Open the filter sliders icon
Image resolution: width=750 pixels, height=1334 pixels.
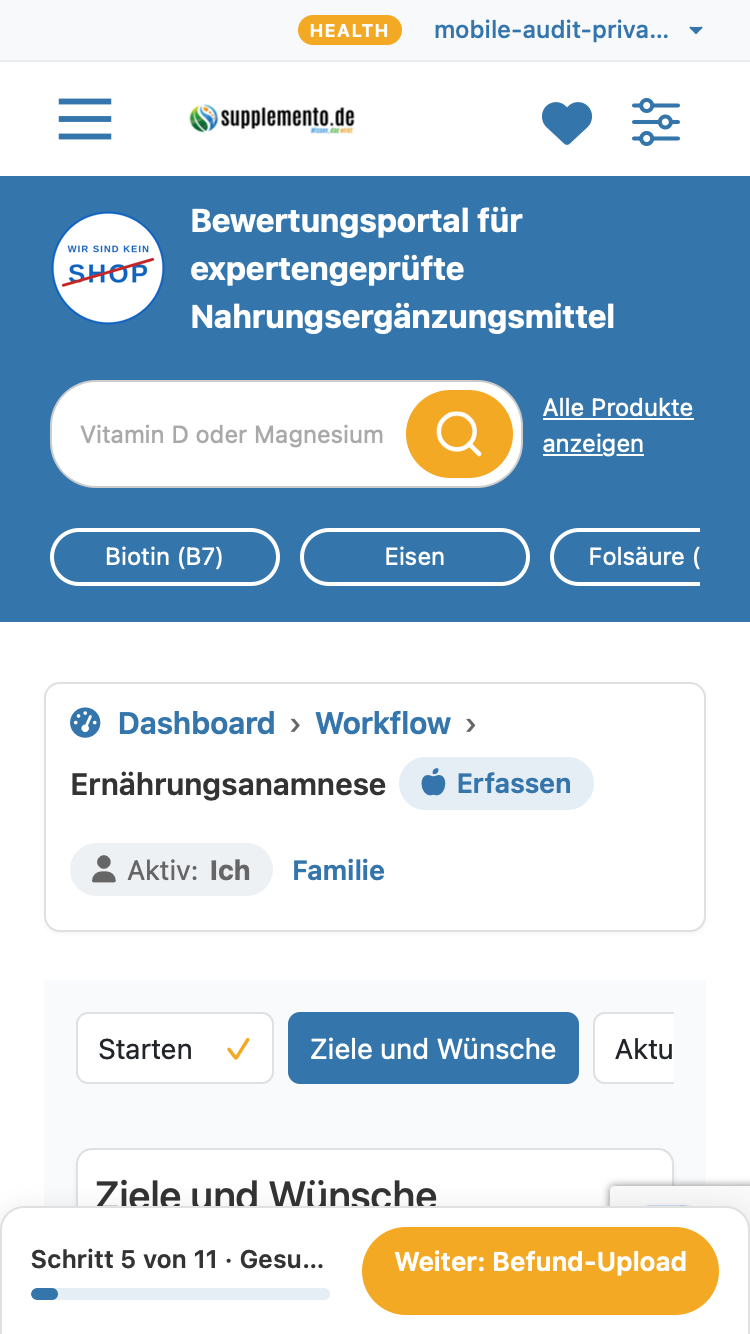click(656, 122)
